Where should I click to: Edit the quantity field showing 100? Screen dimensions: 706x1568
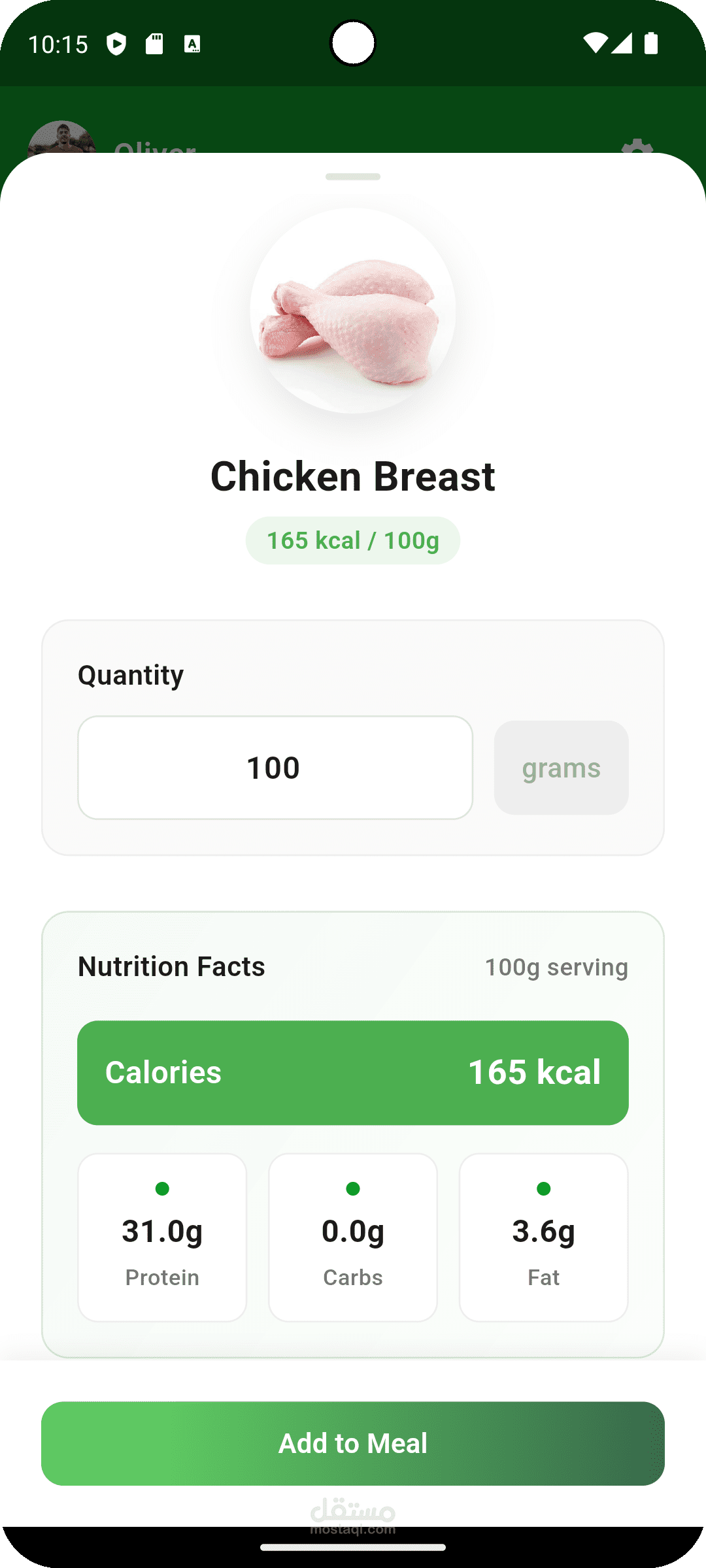coord(275,768)
